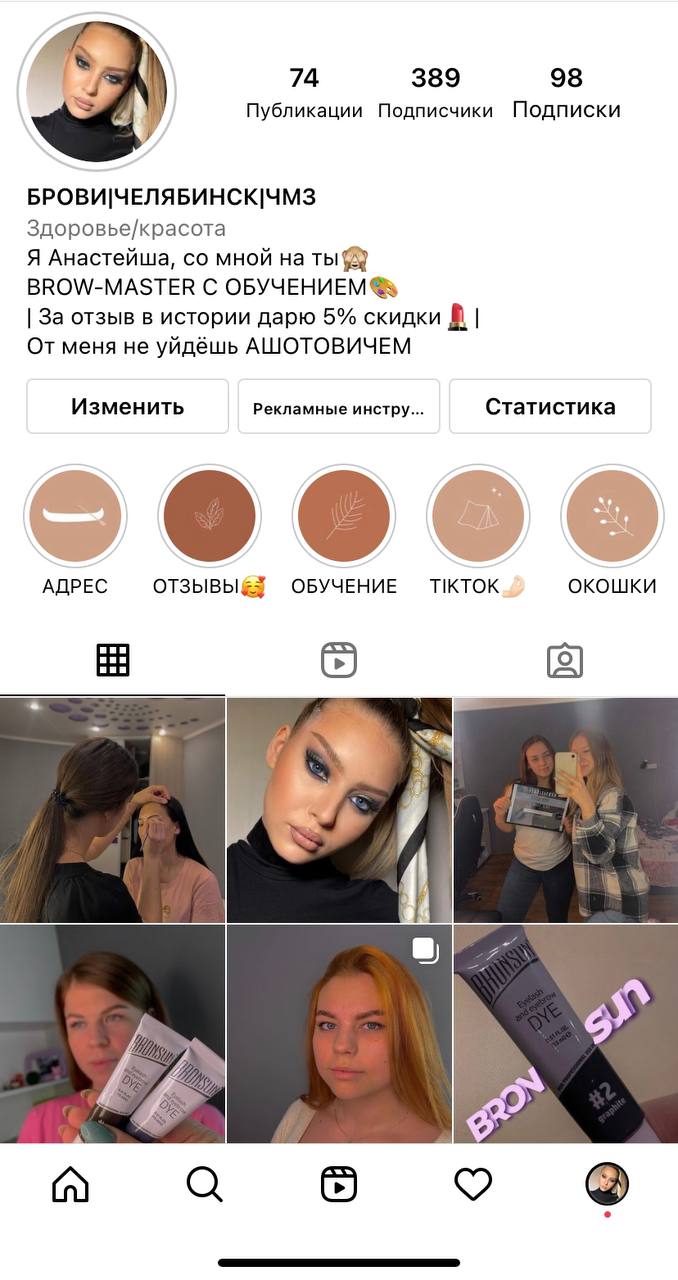
Task: Open the search and explore tab
Action: pos(204,1185)
